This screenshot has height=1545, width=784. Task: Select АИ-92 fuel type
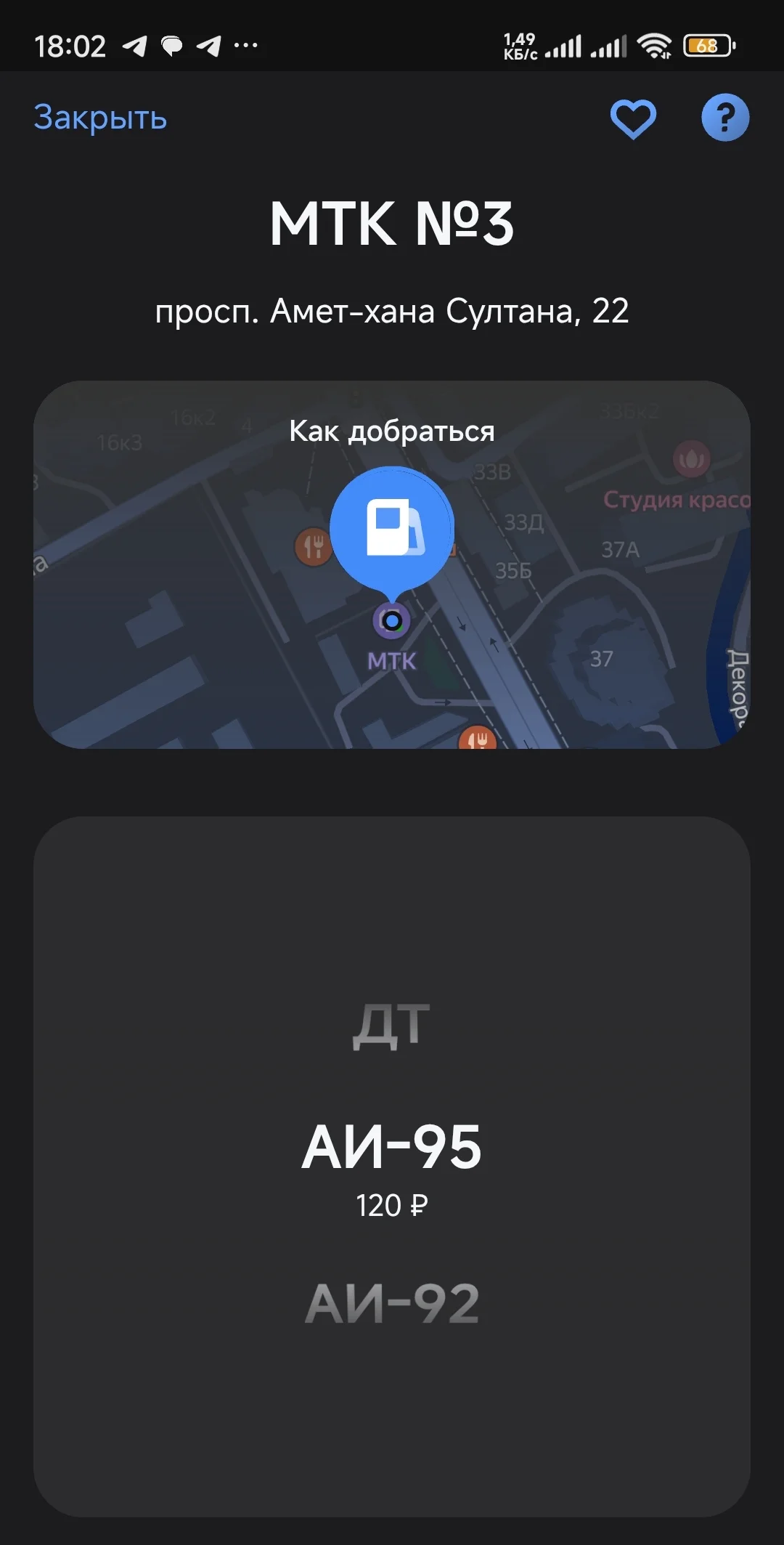point(392,1303)
